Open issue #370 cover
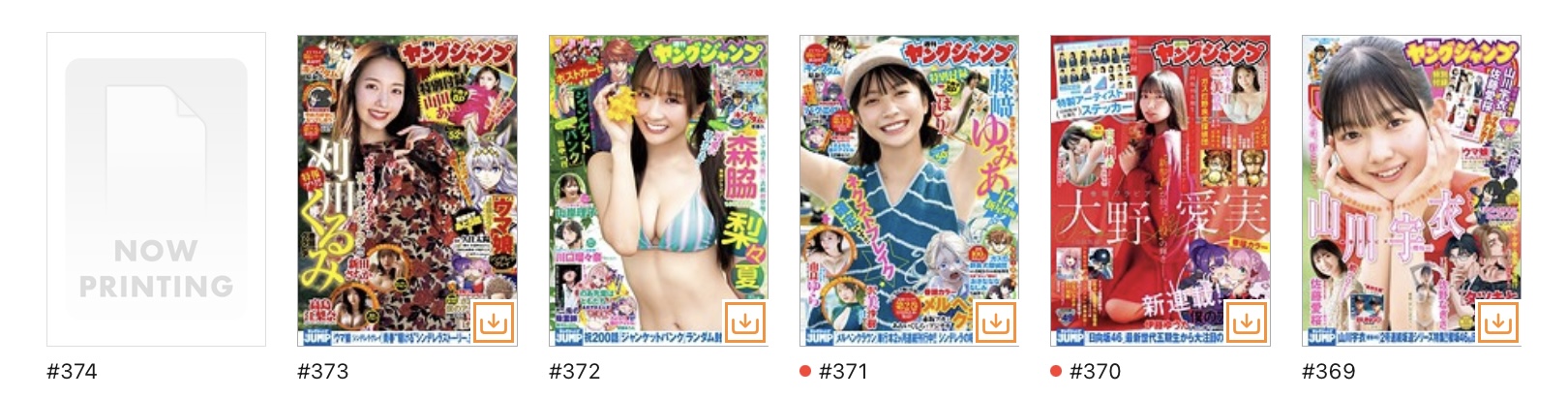The height and width of the screenshot is (398, 1568). click(x=1160, y=174)
